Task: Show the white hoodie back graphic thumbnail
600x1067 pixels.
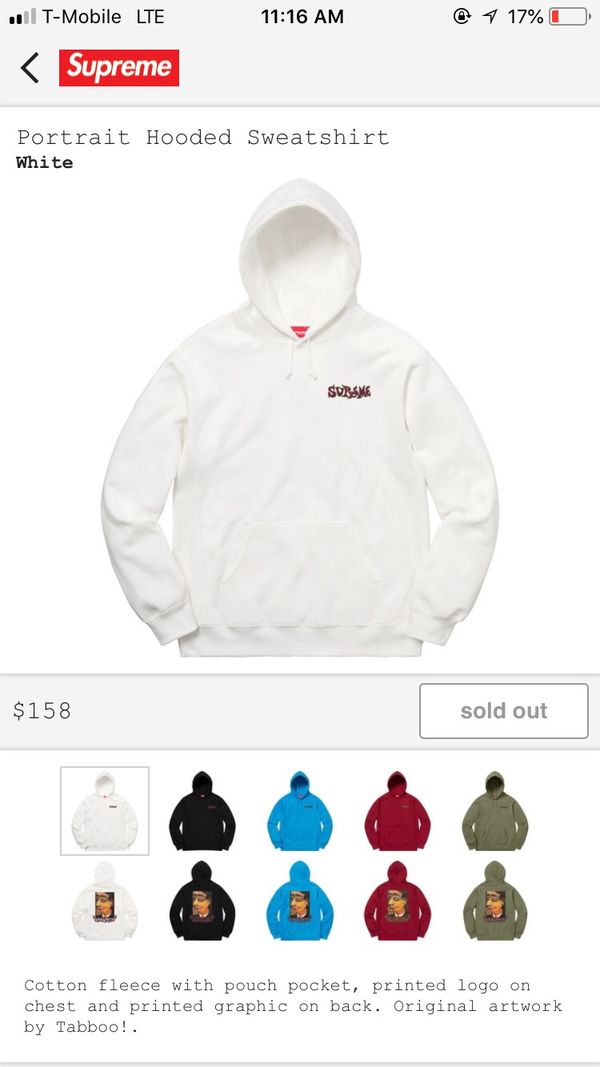Action: [x=105, y=900]
